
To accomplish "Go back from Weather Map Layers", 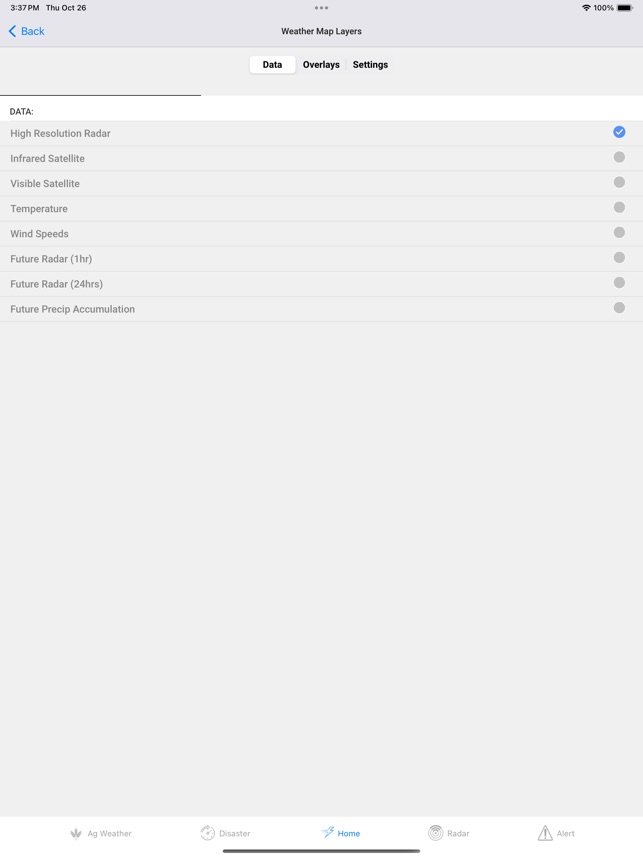I will pyautogui.click(x=27, y=31).
